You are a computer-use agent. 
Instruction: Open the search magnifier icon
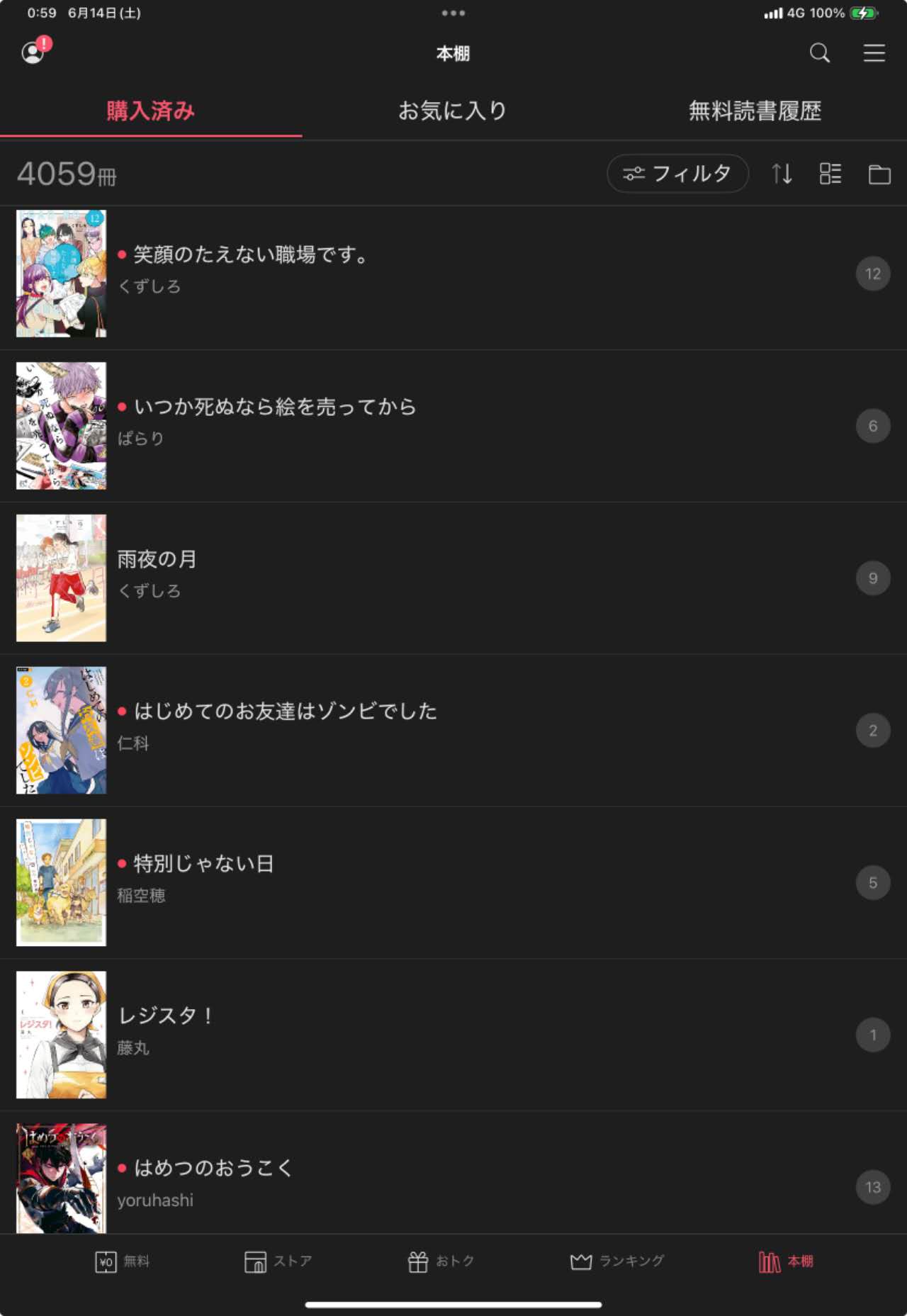820,53
